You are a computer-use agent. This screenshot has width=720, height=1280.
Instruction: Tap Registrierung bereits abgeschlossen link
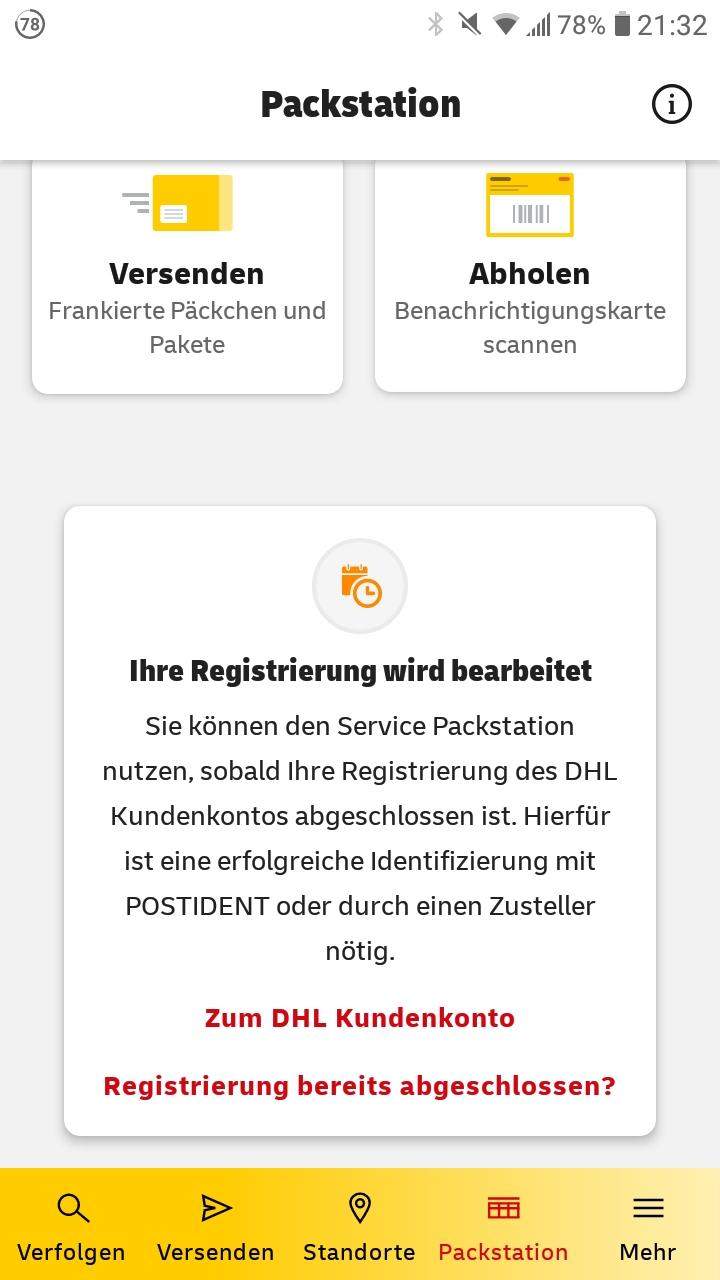pos(359,1084)
